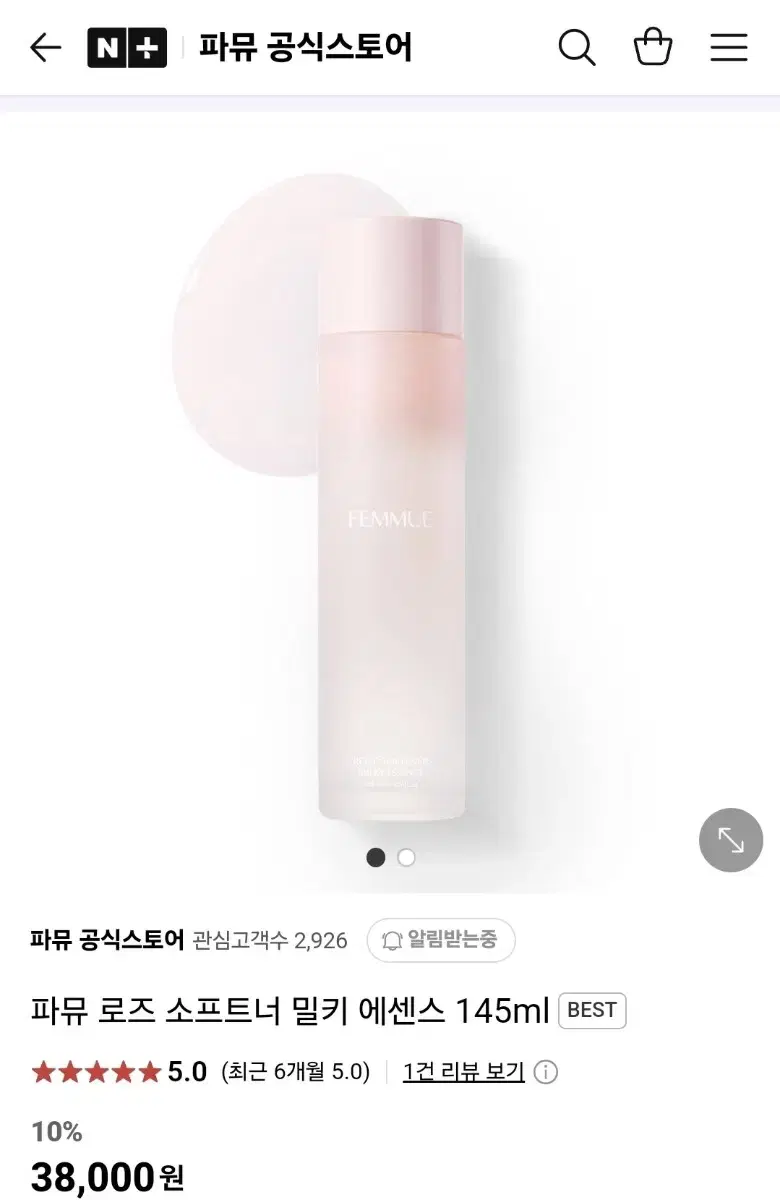Viewport: 780px width, 1200px height.
Task: Toggle off 알림받는중 store notifications
Action: click(441, 940)
